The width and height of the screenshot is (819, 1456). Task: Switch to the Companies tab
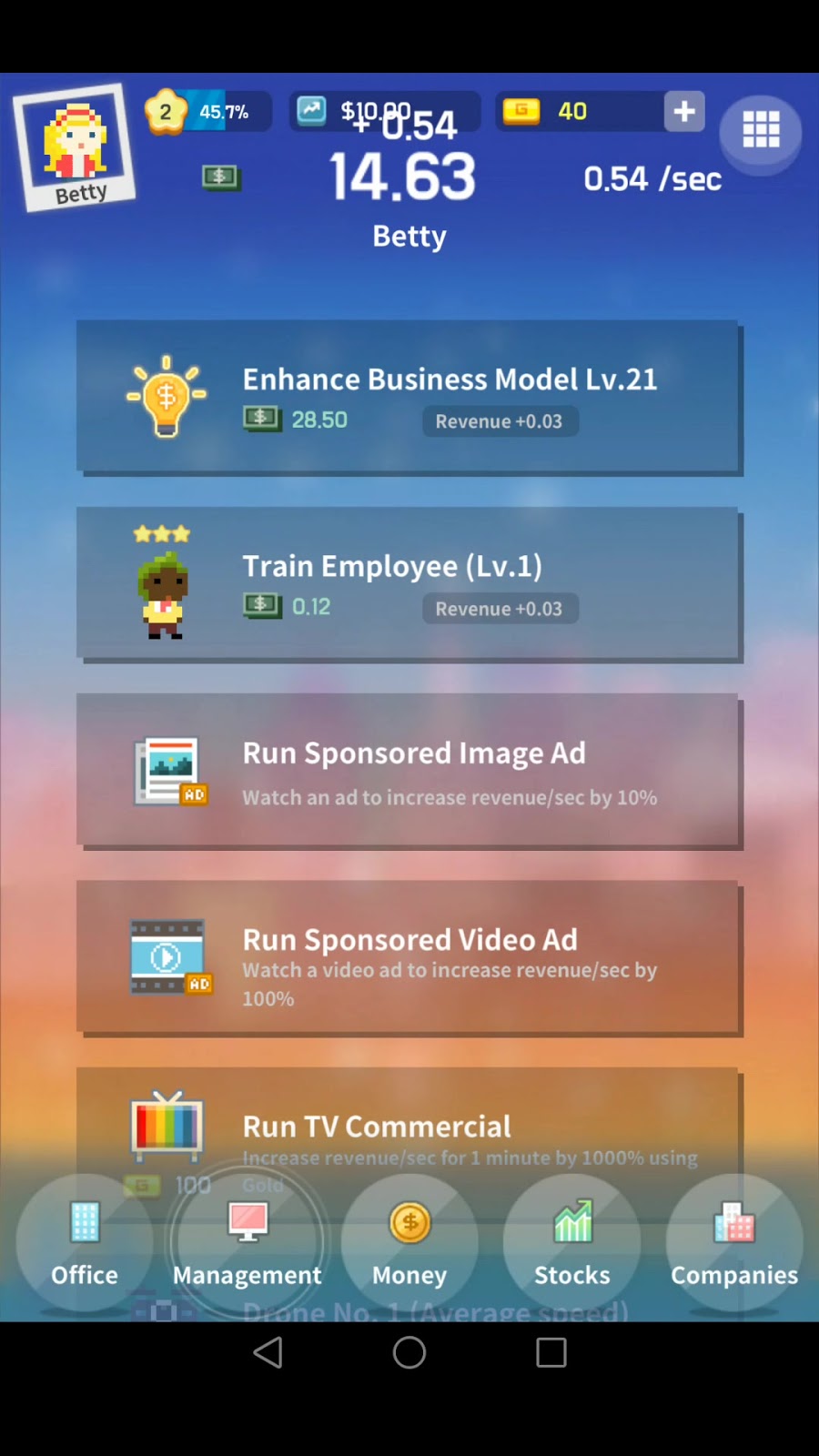pyautogui.click(x=734, y=1242)
